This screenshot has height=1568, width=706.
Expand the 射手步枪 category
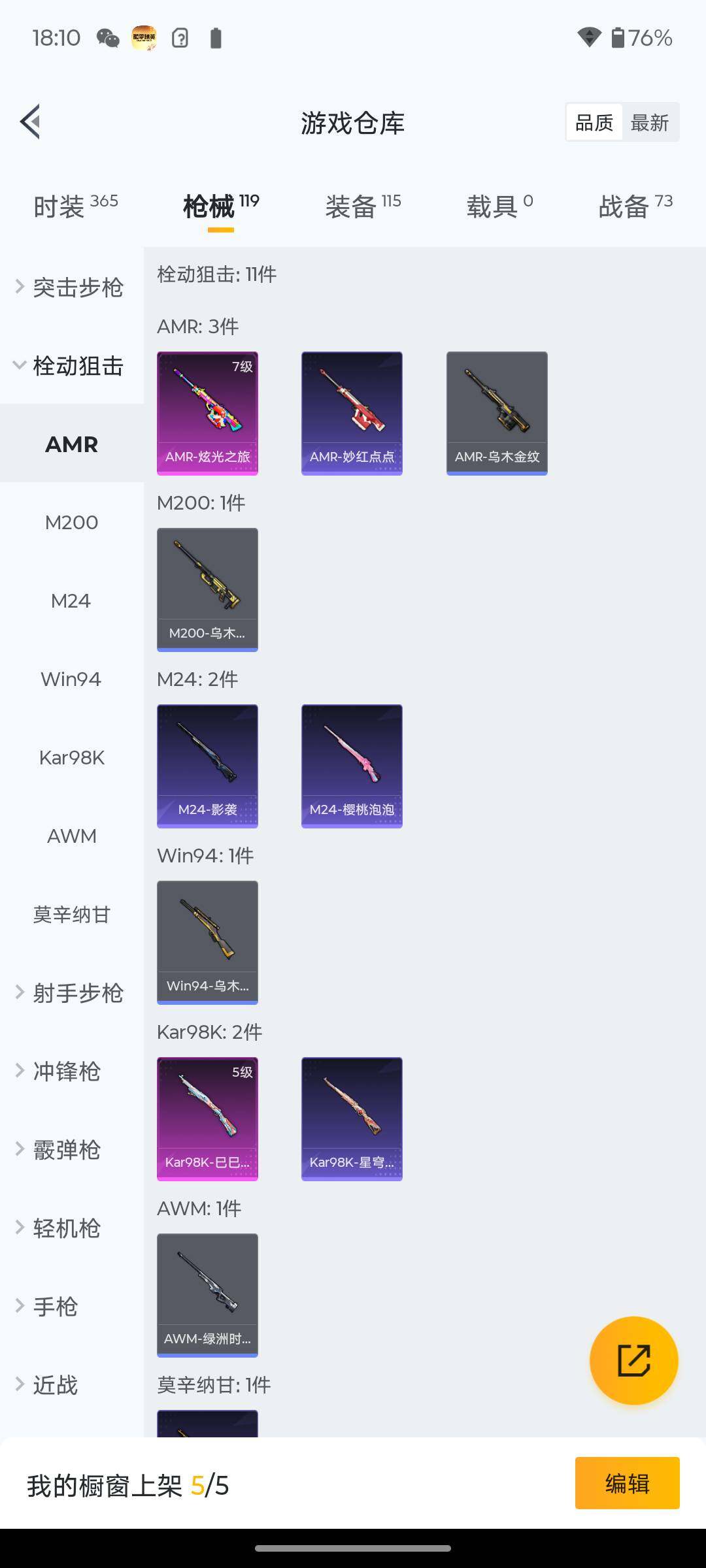pos(71,993)
